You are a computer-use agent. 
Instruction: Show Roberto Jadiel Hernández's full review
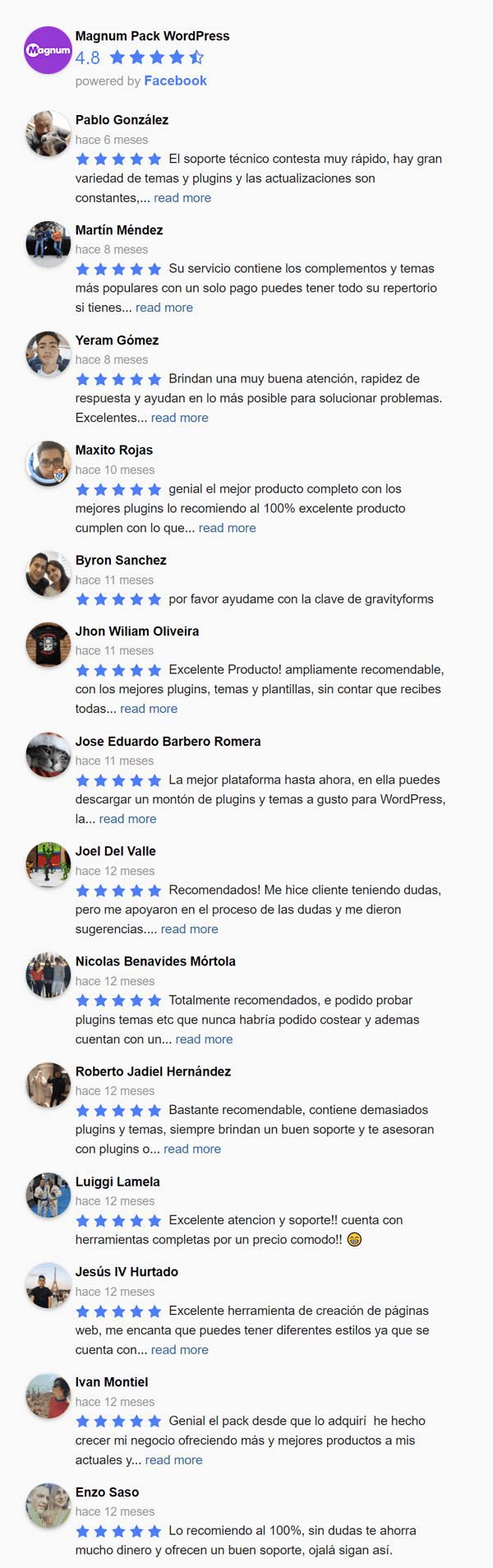click(x=192, y=1149)
